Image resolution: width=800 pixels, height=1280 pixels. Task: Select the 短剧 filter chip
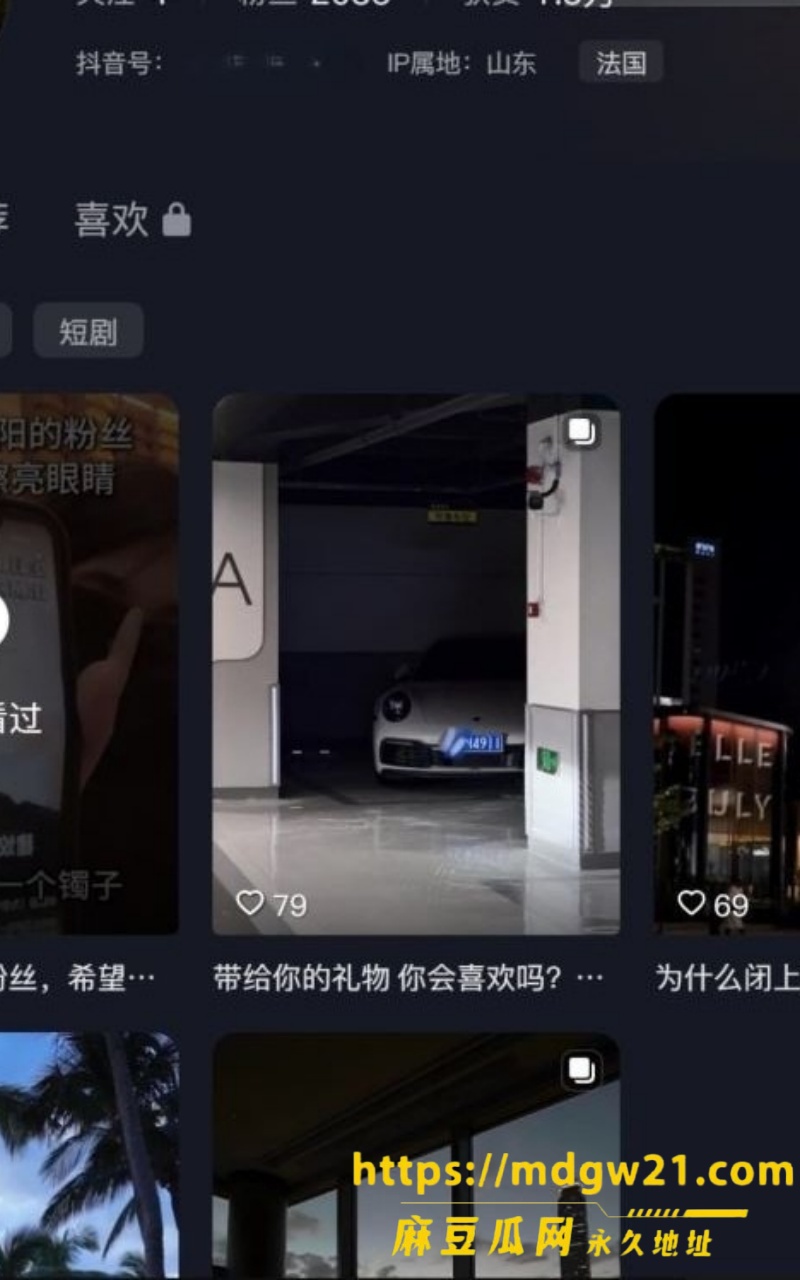(x=88, y=331)
